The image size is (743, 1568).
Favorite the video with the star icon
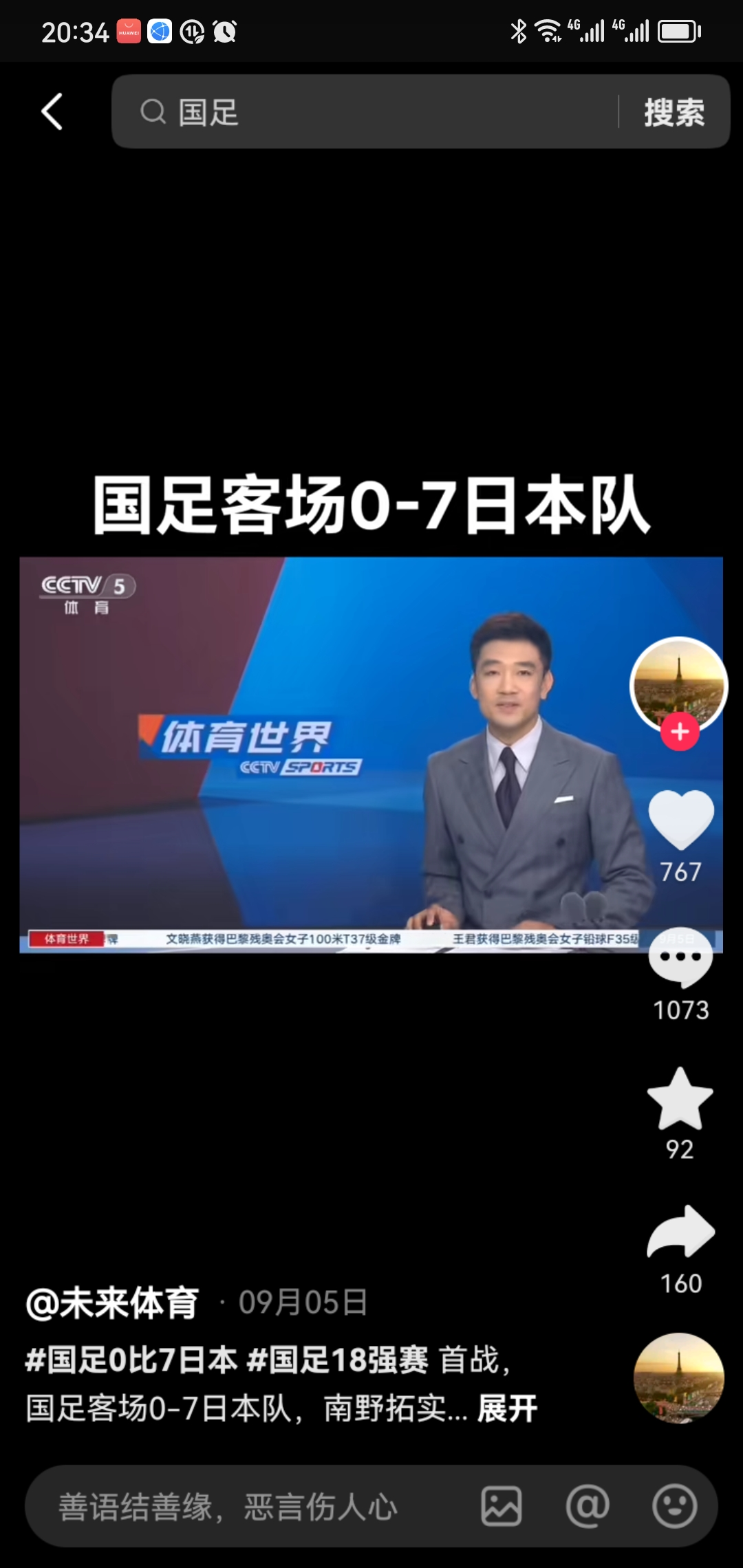point(680,1099)
